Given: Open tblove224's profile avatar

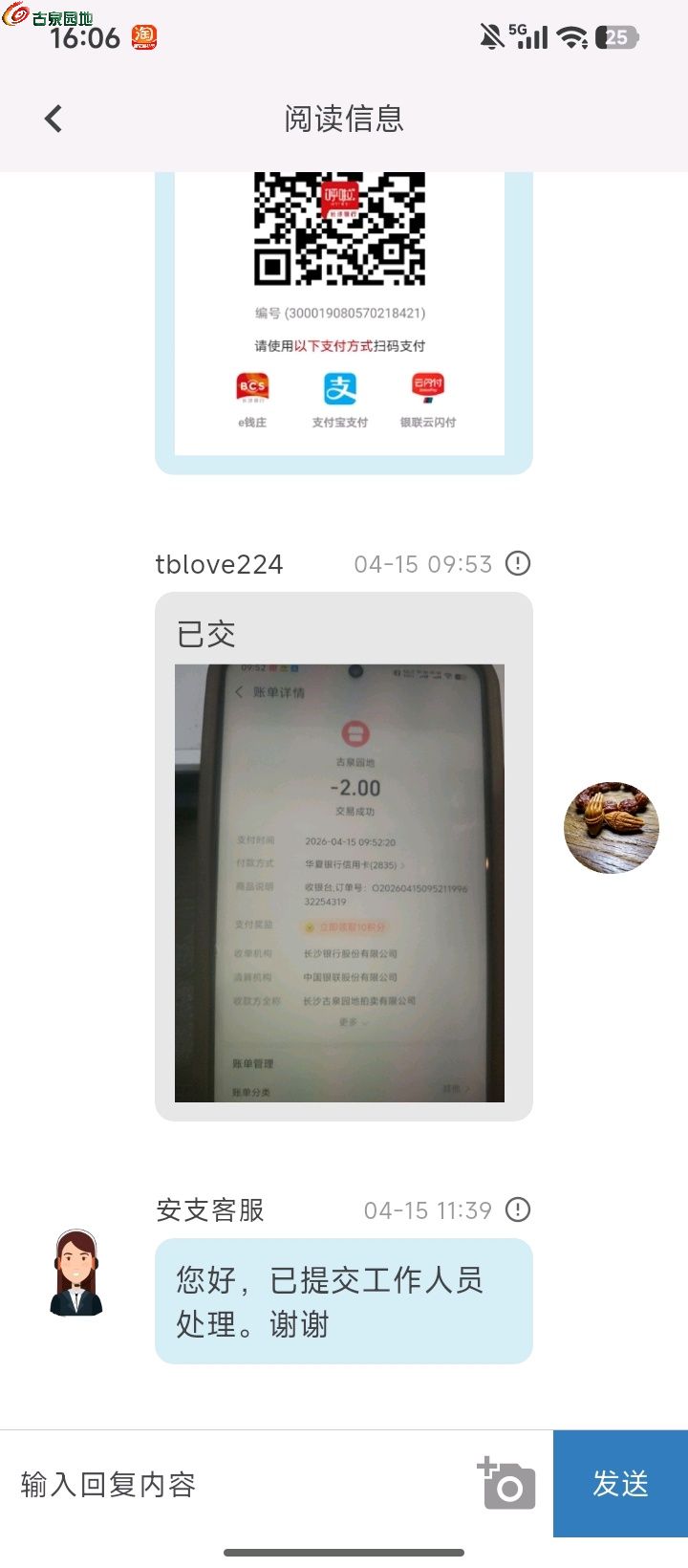Looking at the screenshot, I should point(612,828).
